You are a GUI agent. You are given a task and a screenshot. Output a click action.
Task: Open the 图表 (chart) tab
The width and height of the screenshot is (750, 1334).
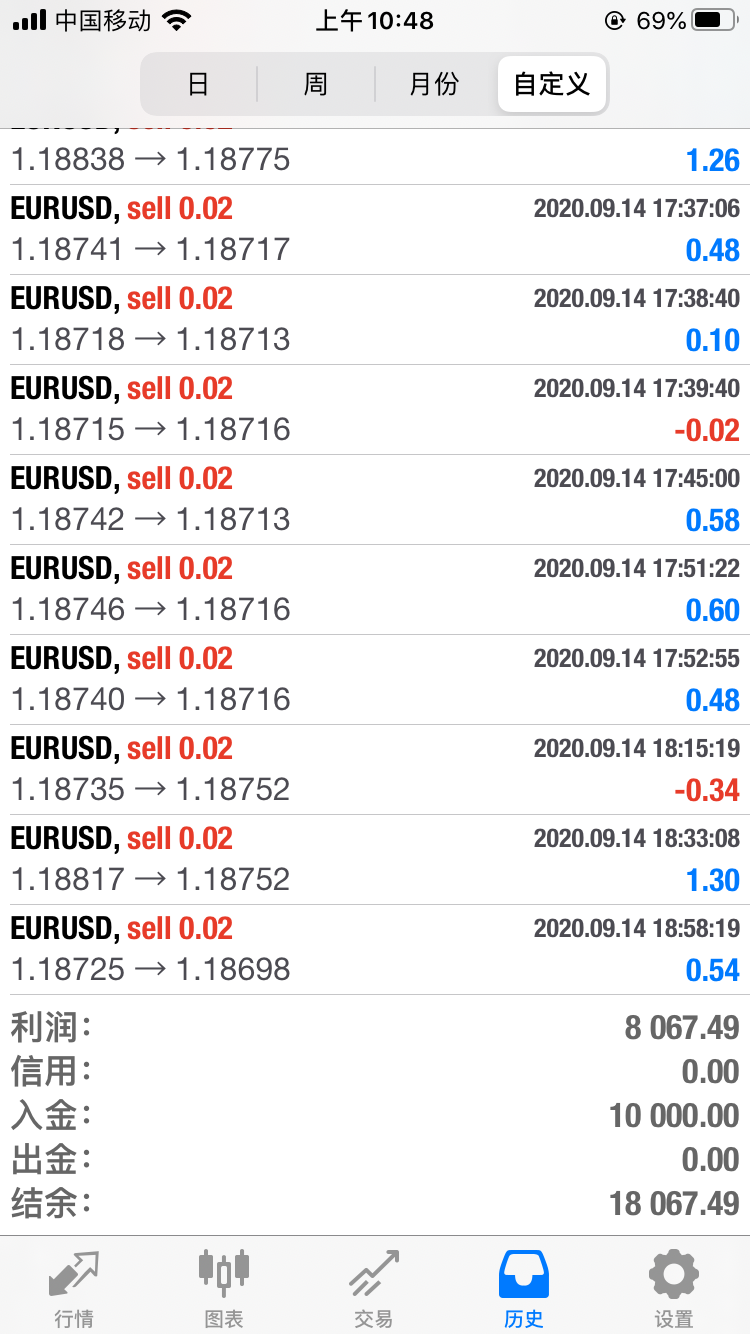pyautogui.click(x=224, y=1288)
